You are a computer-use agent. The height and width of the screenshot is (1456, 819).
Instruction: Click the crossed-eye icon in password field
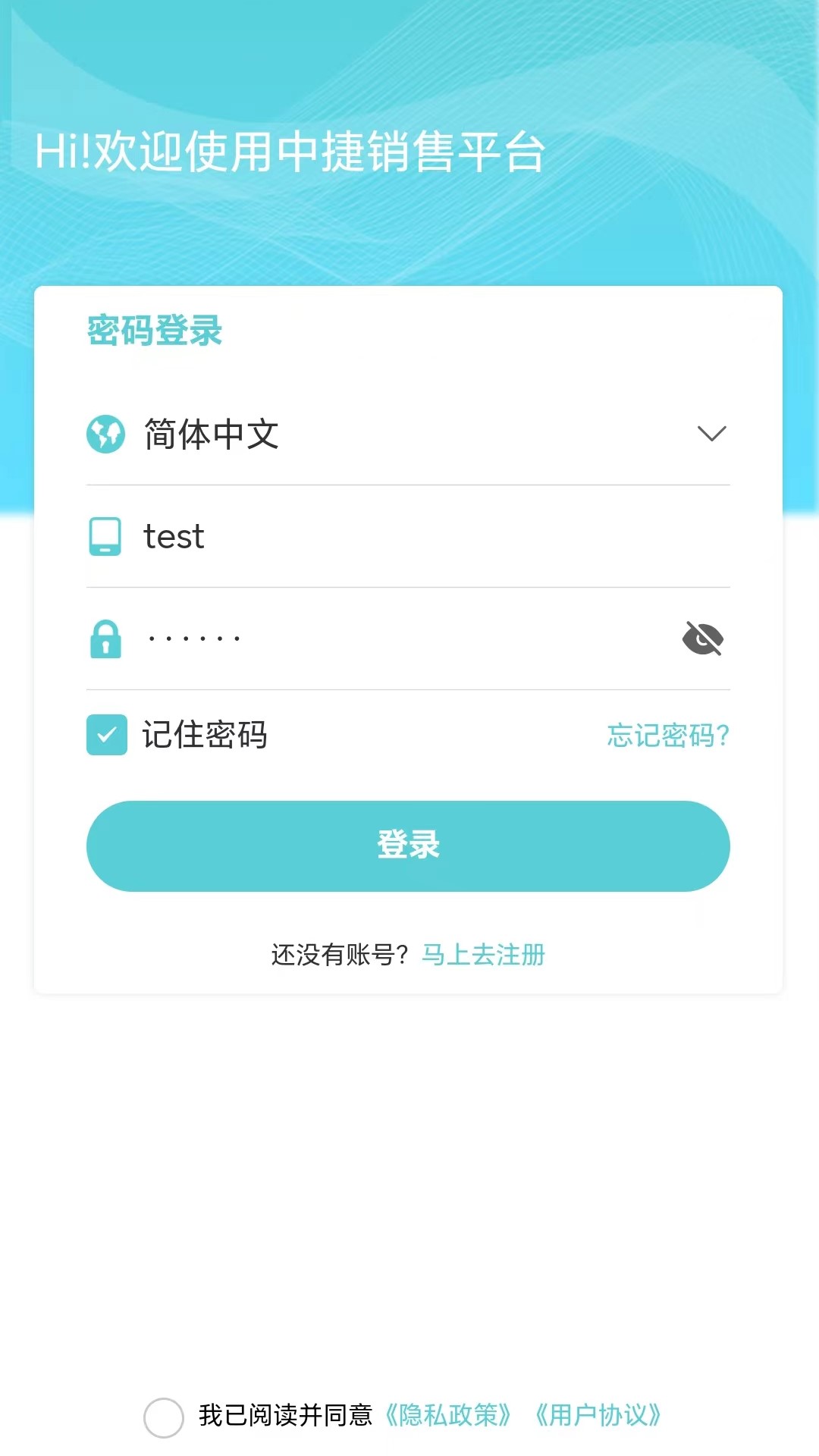[702, 639]
